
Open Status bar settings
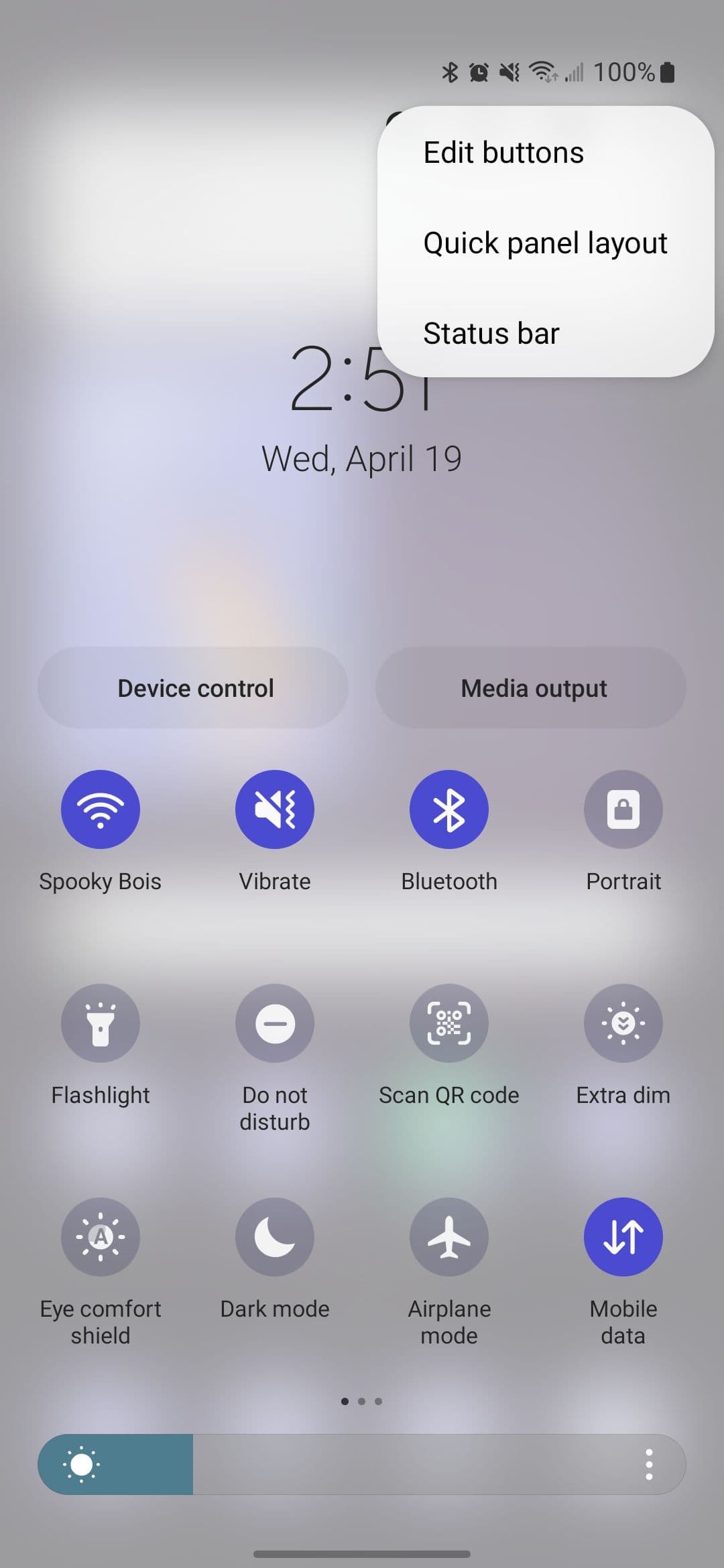491,333
